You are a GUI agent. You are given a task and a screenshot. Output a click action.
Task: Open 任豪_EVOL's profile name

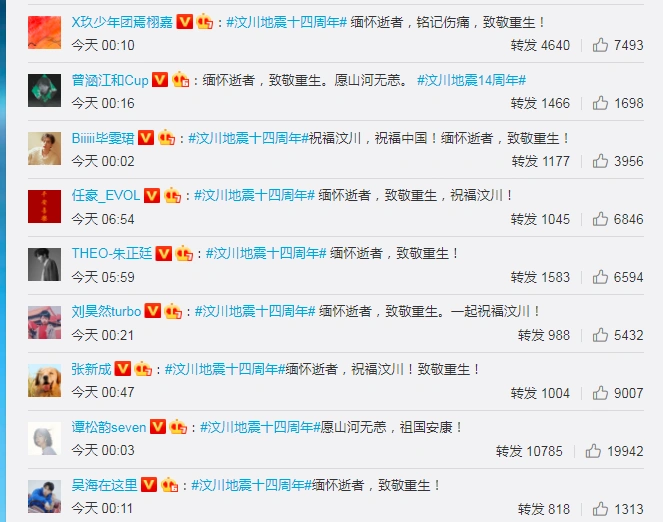(105, 196)
